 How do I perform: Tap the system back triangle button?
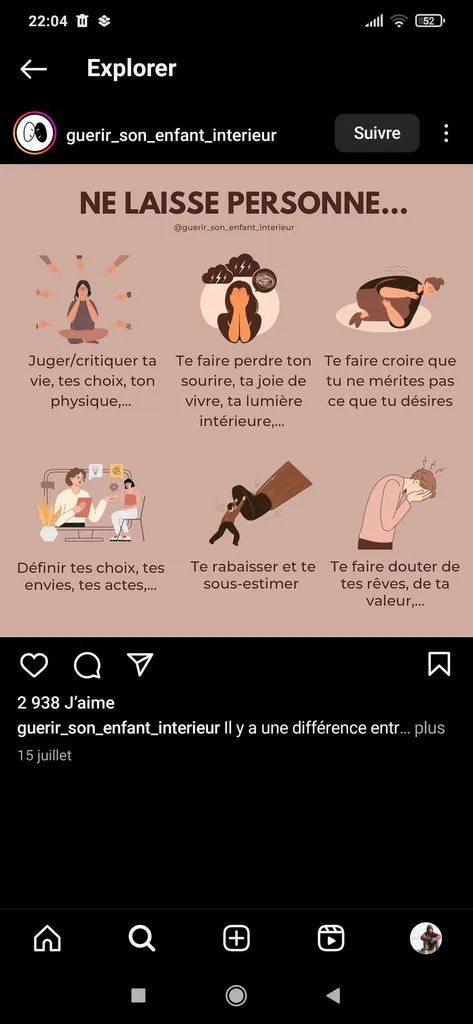pos(333,995)
